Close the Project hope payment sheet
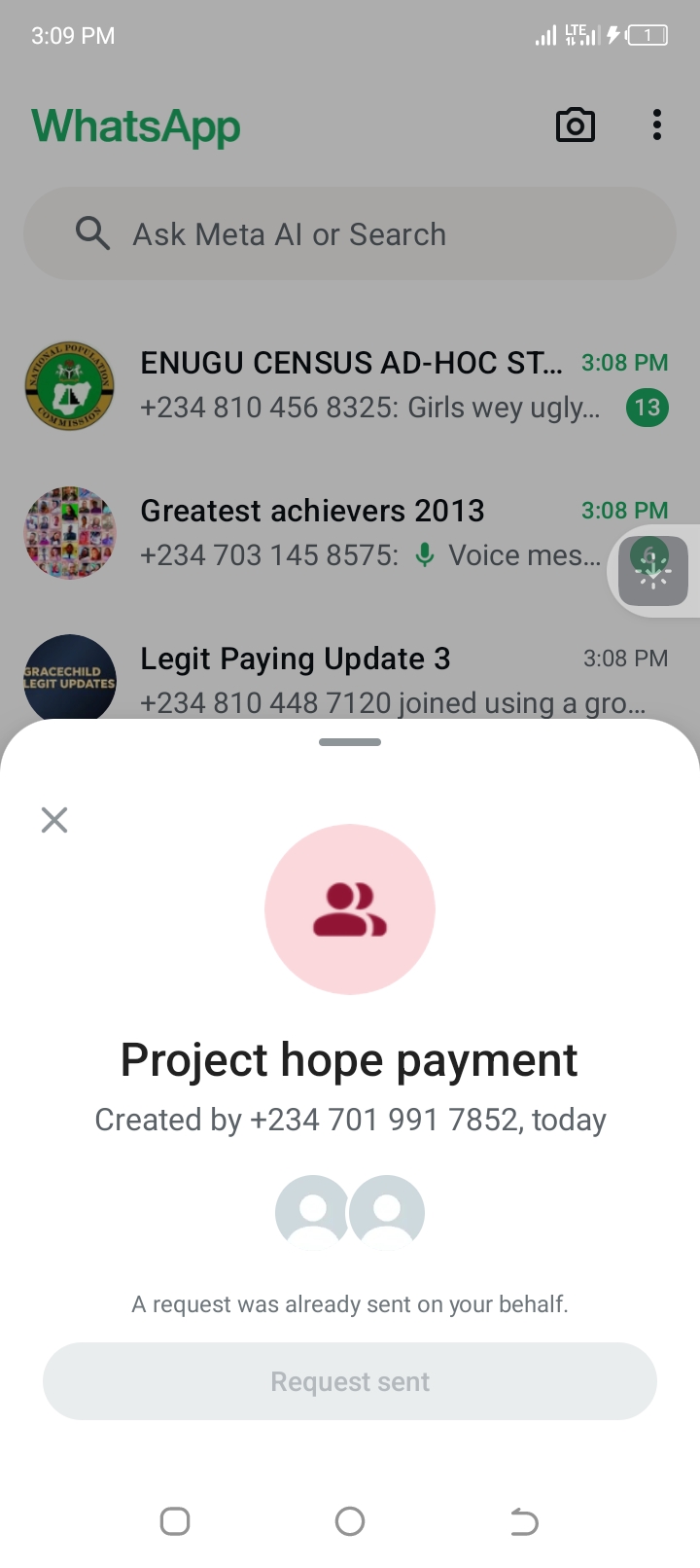The image size is (700, 1568). pos(54,820)
